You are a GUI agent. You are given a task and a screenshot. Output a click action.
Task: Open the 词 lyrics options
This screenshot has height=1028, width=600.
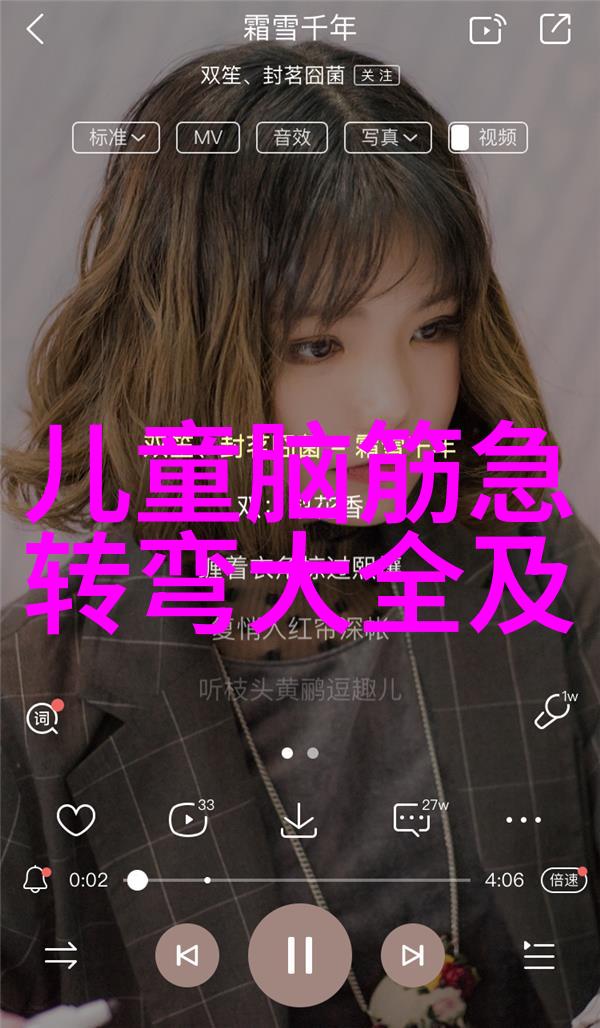[43, 716]
